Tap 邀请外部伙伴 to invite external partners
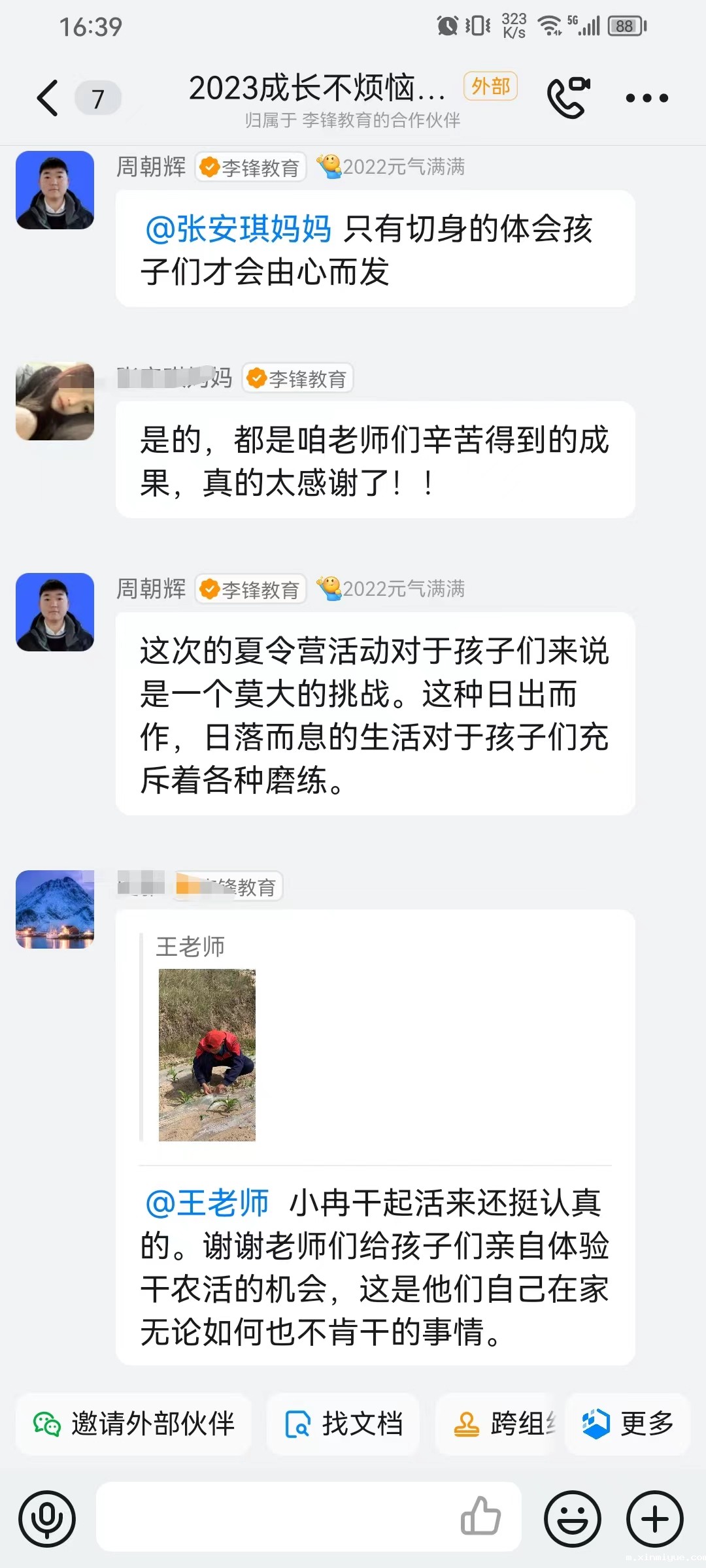 click(134, 1424)
